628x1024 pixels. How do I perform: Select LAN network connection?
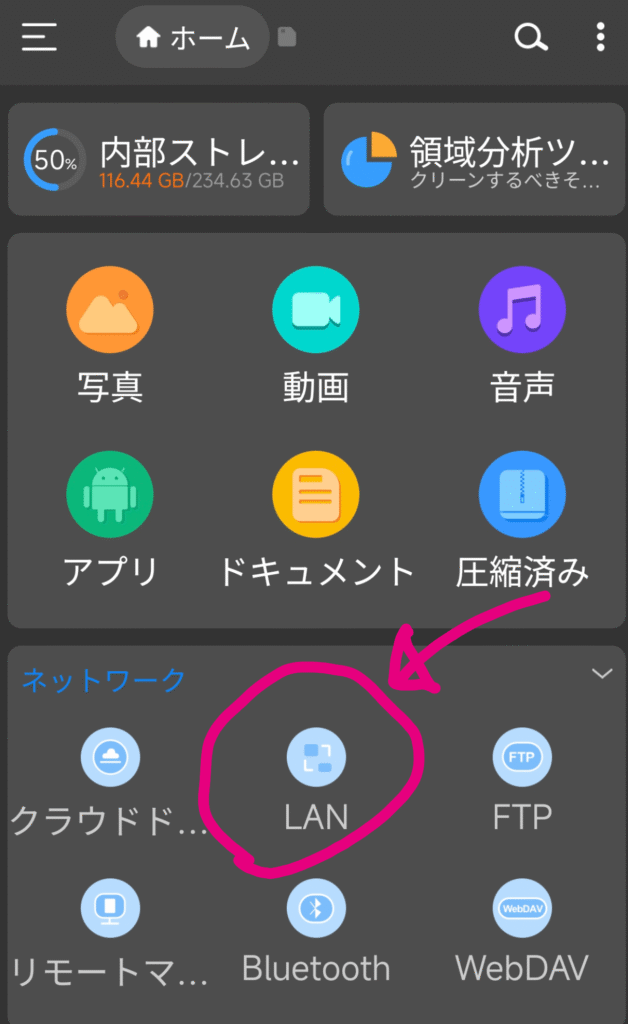[x=316, y=782]
